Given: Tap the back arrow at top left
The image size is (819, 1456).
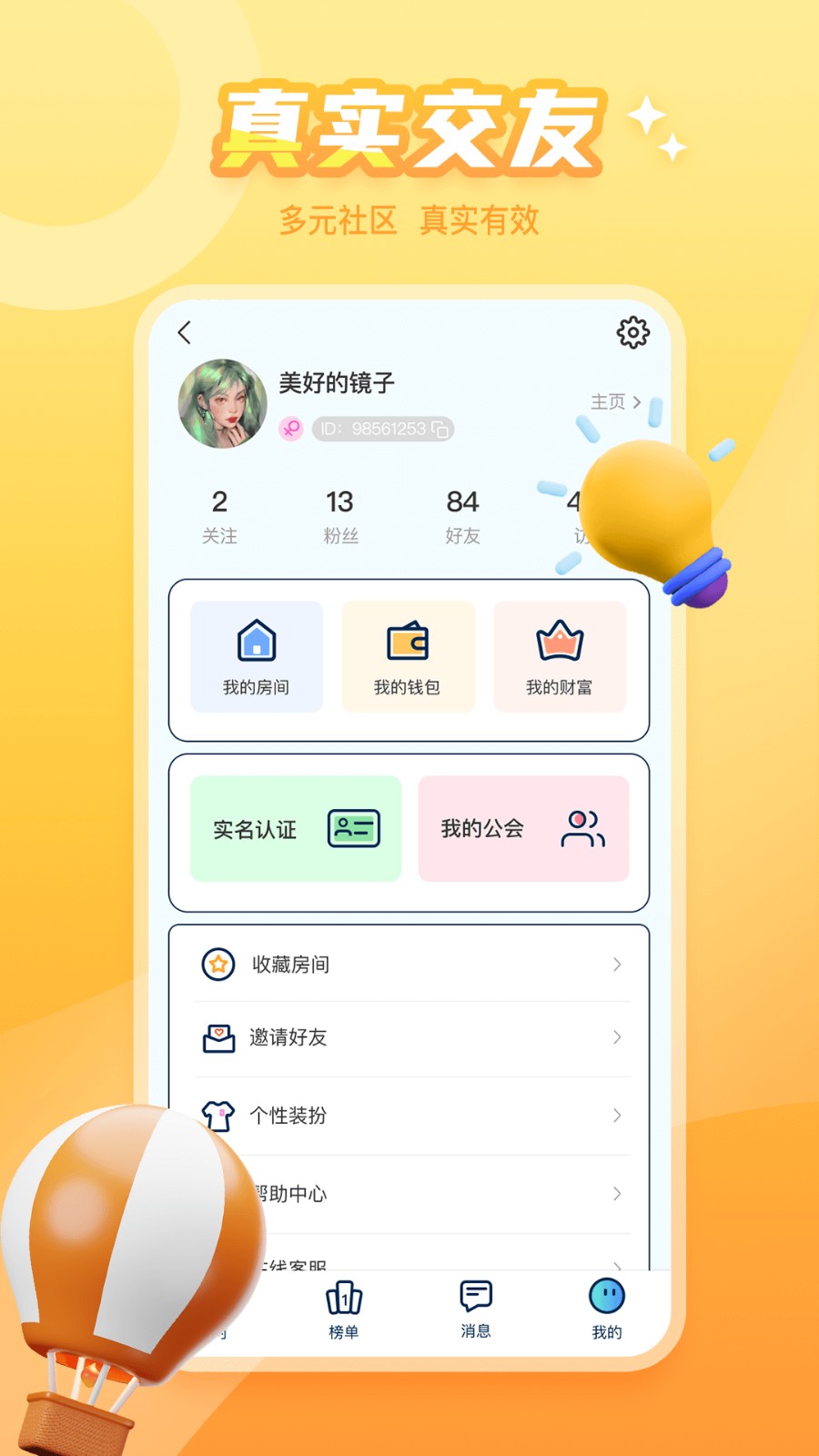Looking at the screenshot, I should pos(185,333).
